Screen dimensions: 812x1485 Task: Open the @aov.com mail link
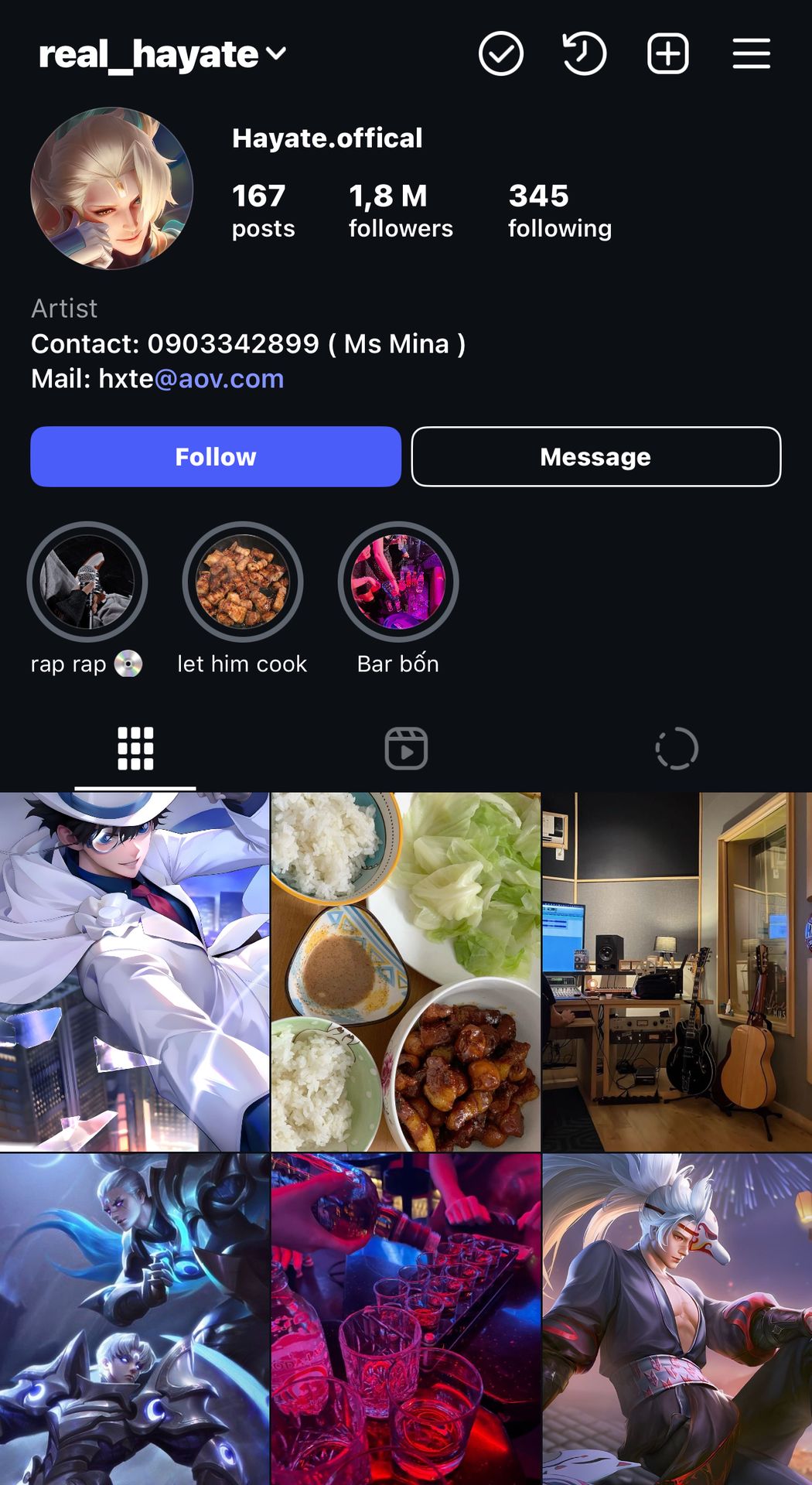[219, 379]
